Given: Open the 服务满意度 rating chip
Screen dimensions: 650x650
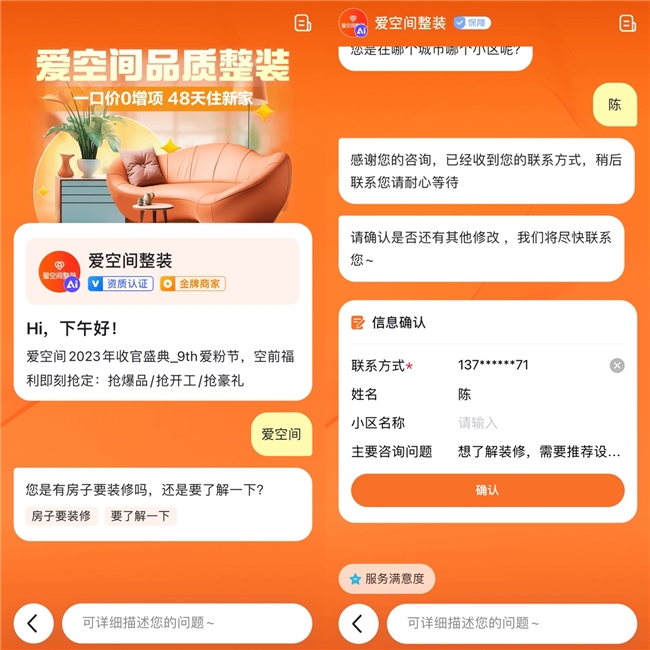Looking at the screenshot, I should point(387,578).
